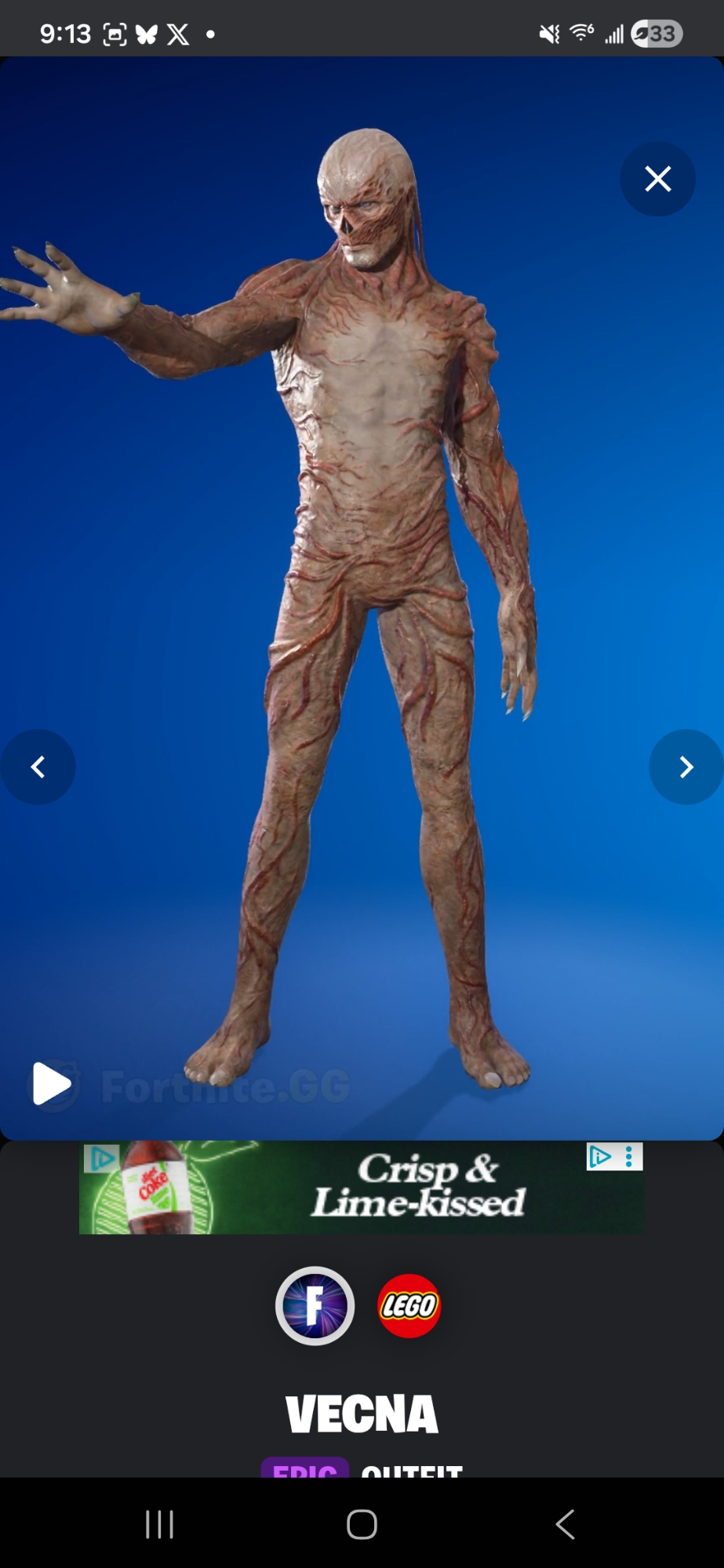Open the ad options menu

629,1157
